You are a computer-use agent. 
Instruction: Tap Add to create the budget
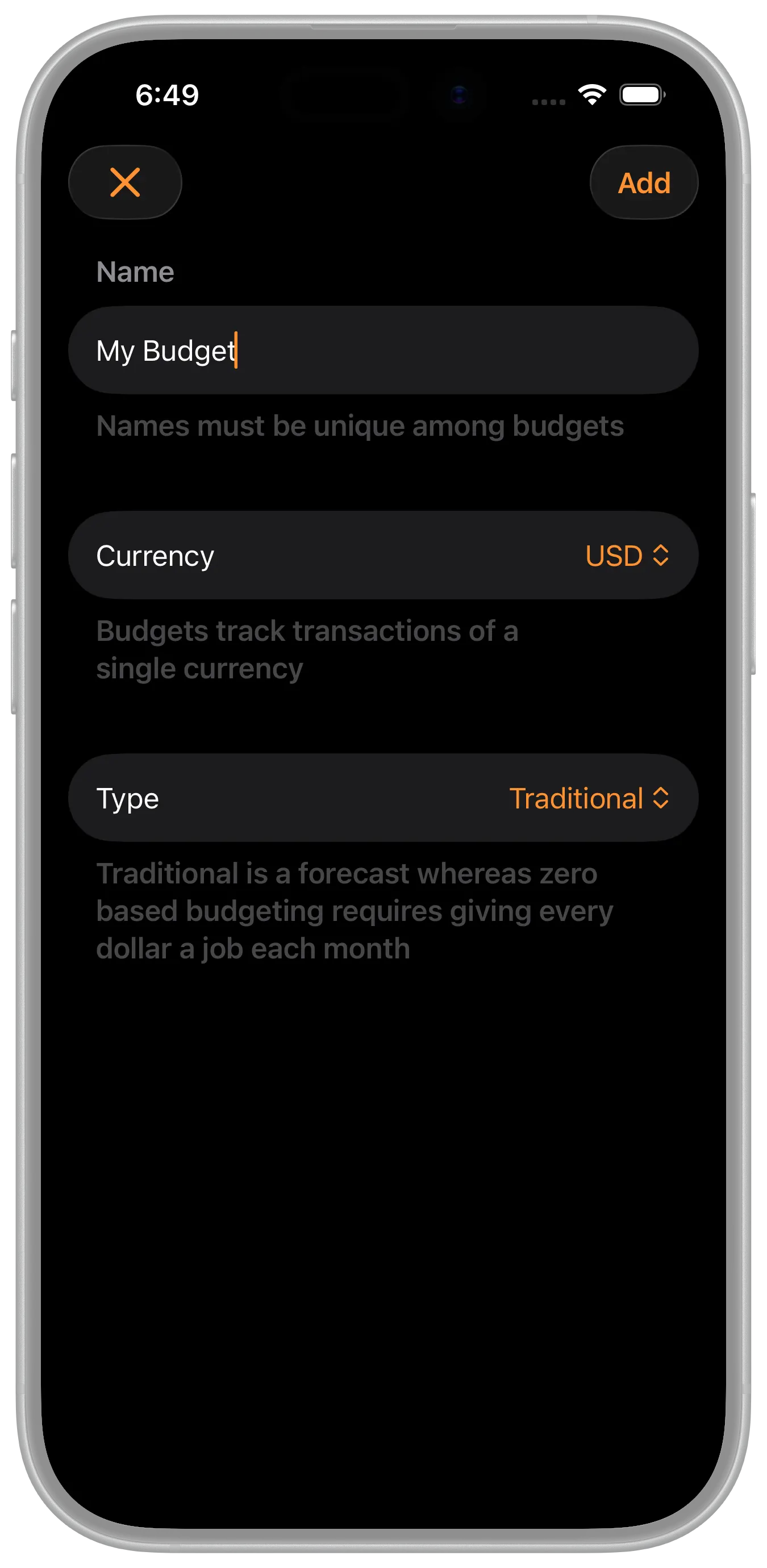(x=643, y=182)
